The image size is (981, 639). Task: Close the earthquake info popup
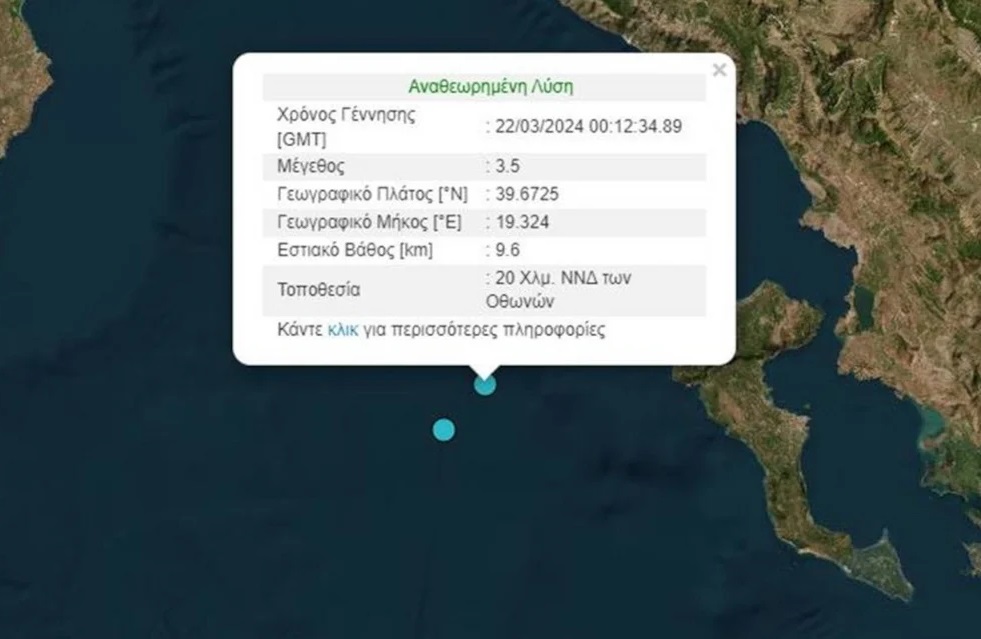pyautogui.click(x=718, y=70)
